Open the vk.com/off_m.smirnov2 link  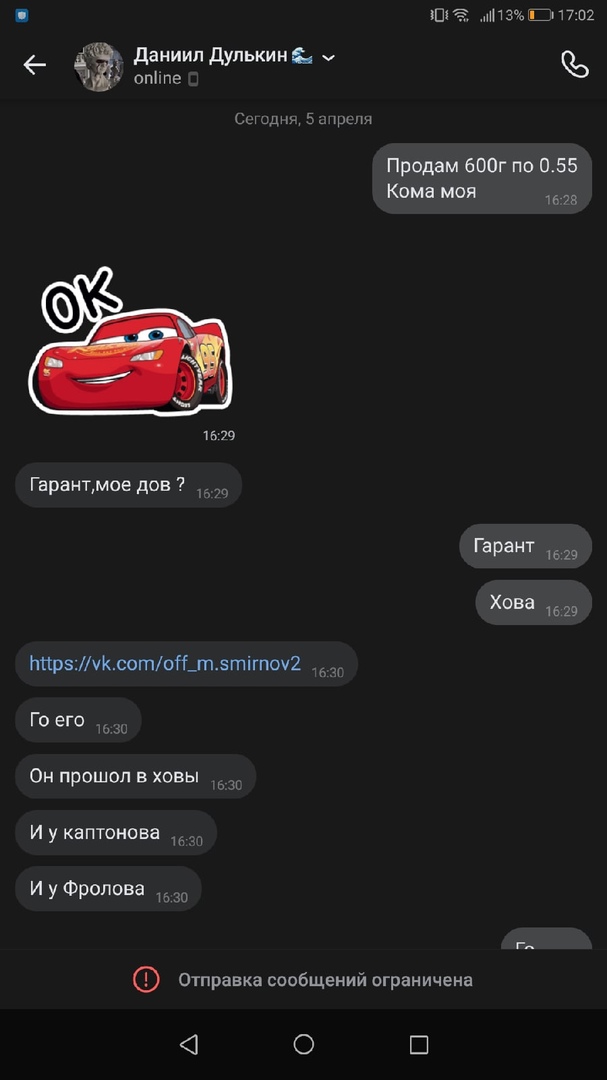coord(165,663)
